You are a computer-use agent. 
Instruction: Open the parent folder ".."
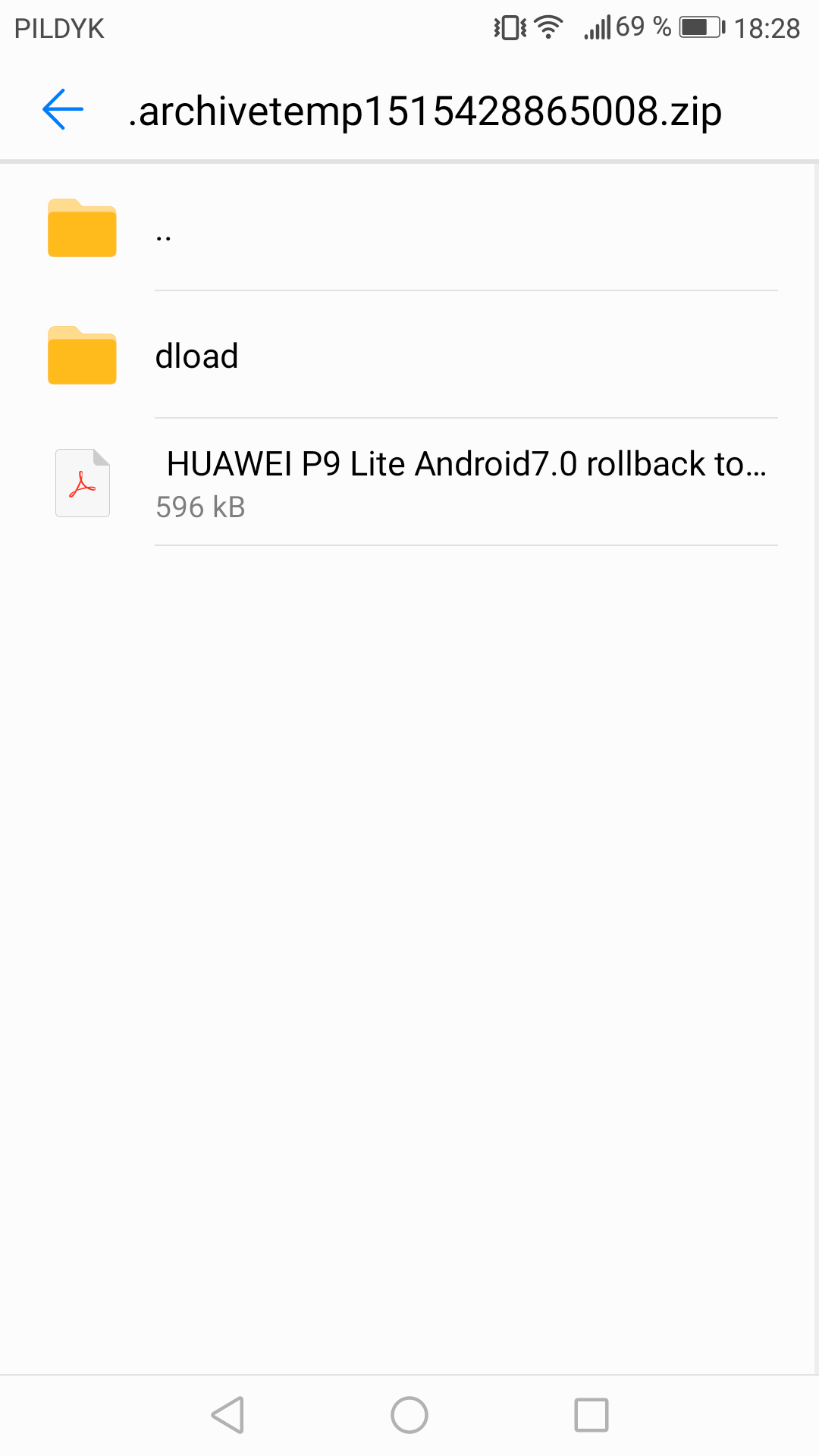click(x=409, y=227)
